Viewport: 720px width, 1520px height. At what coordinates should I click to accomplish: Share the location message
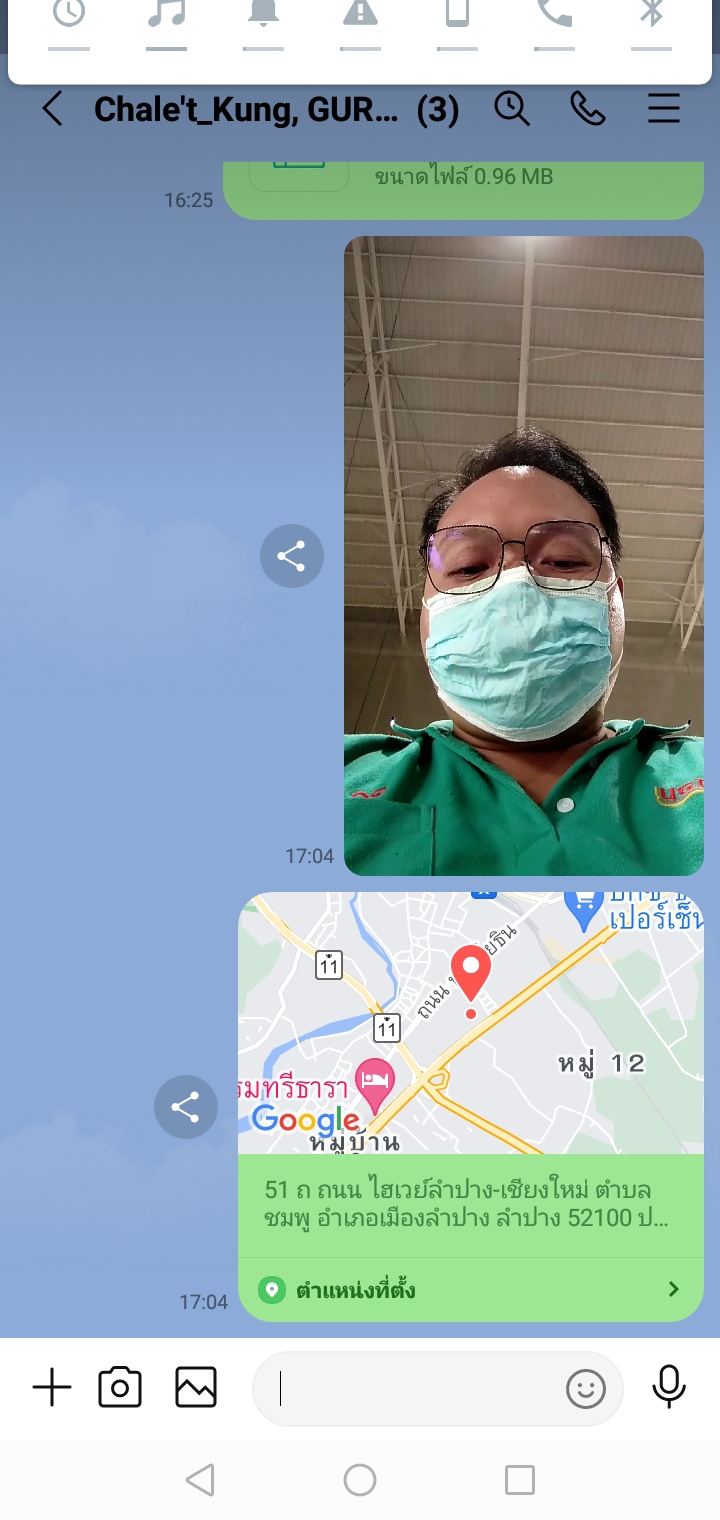pyautogui.click(x=185, y=1106)
